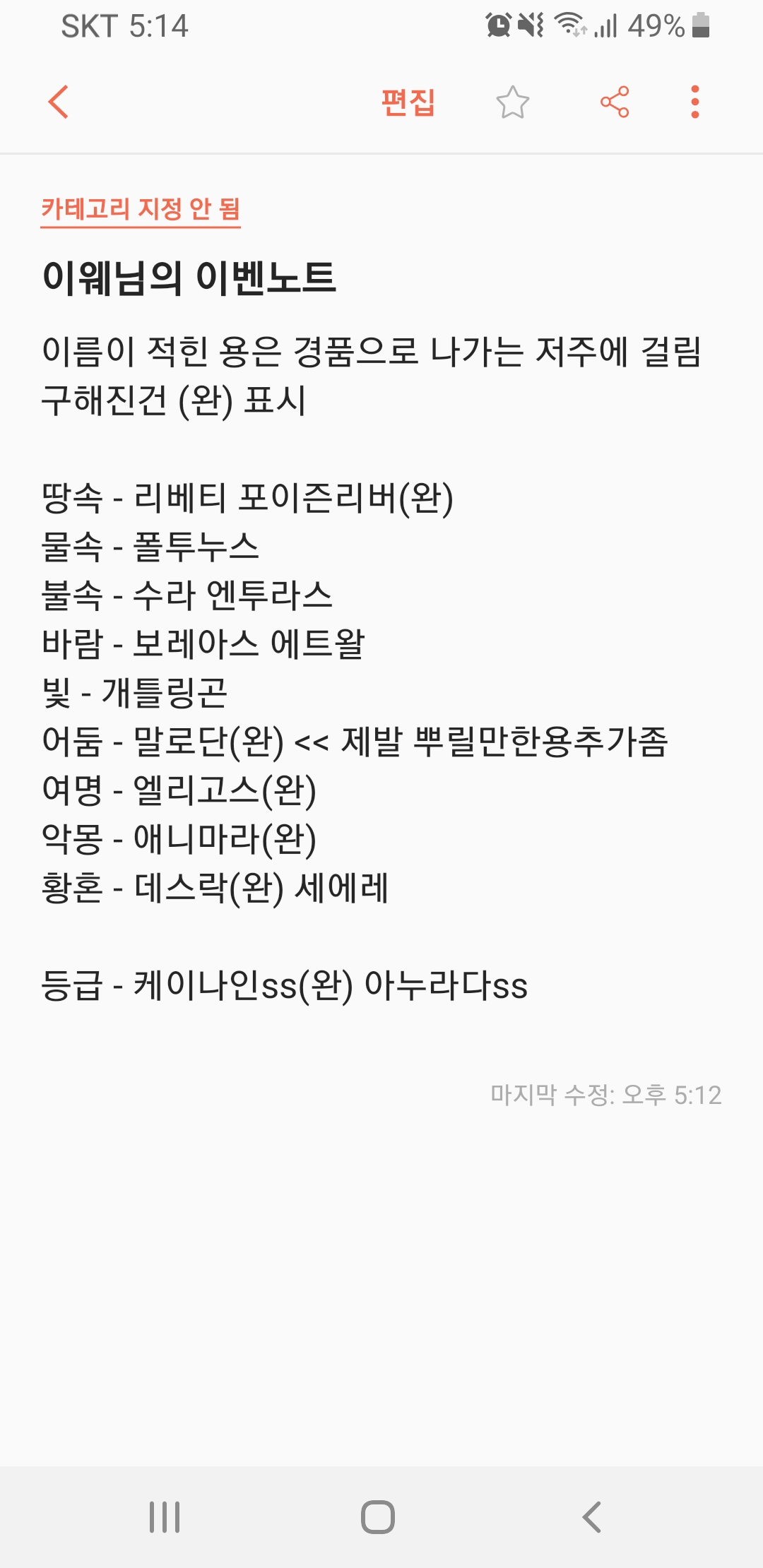Open the three-dot overflow menu
763x1568 pixels.
pos(695,102)
